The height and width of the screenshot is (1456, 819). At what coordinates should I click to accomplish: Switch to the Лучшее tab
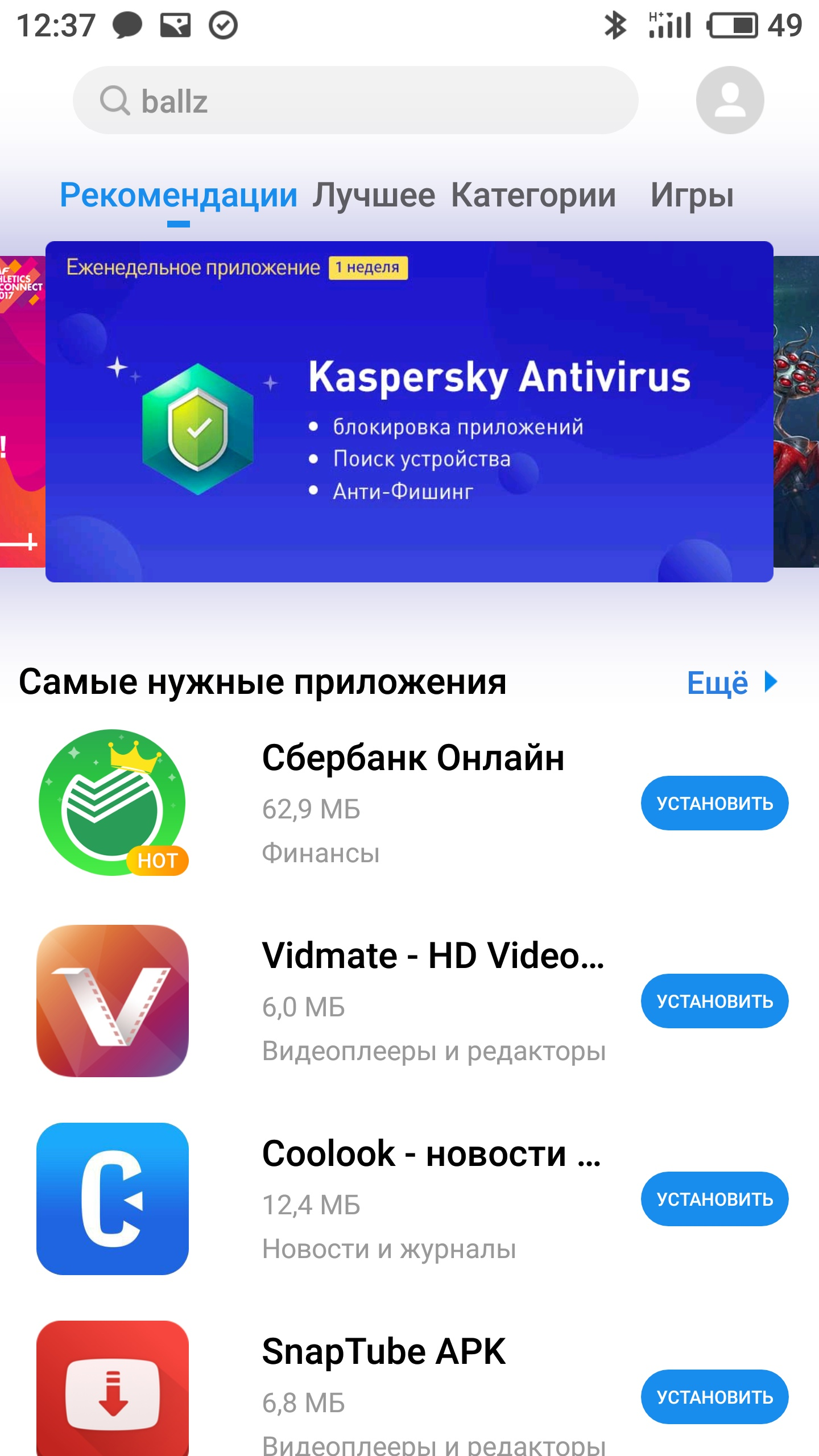[x=374, y=195]
